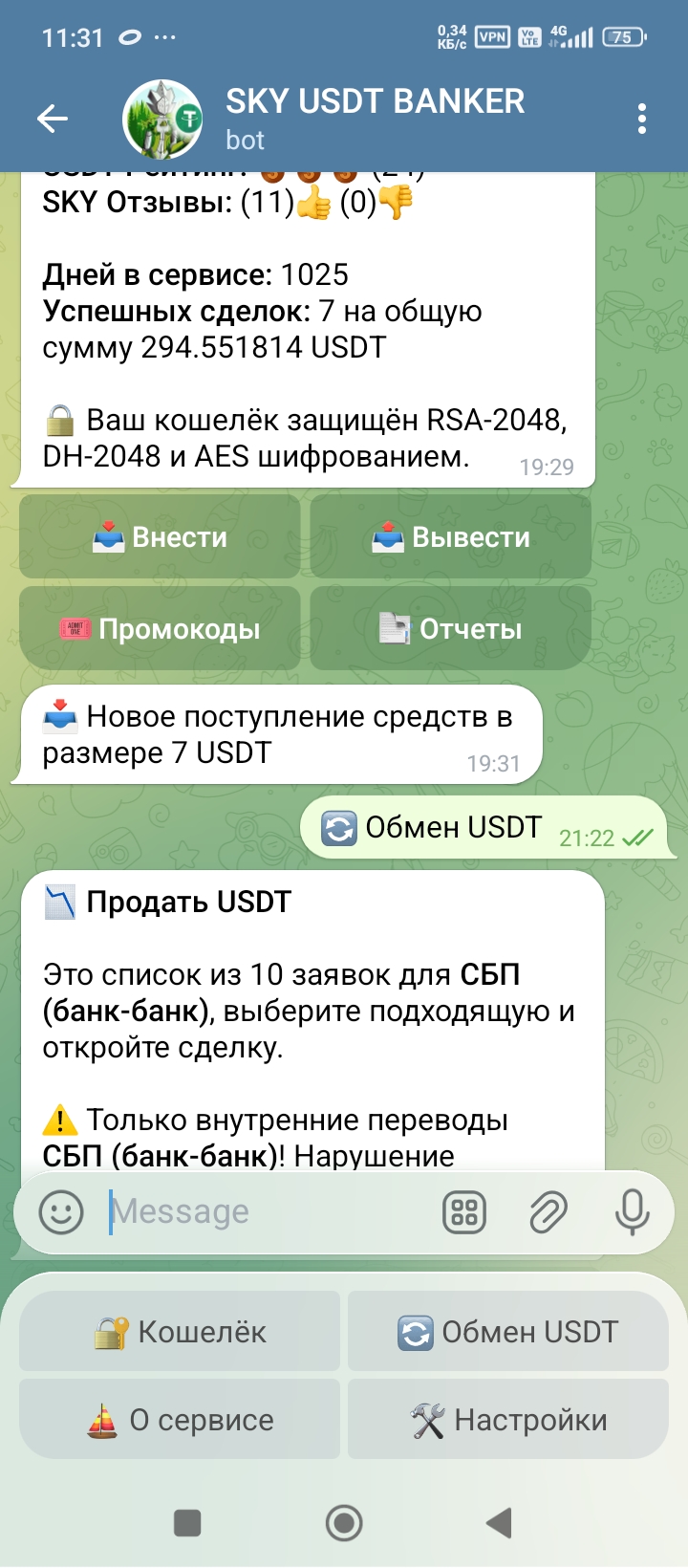Open SKY USDT BANKER bot profile

click(x=373, y=119)
